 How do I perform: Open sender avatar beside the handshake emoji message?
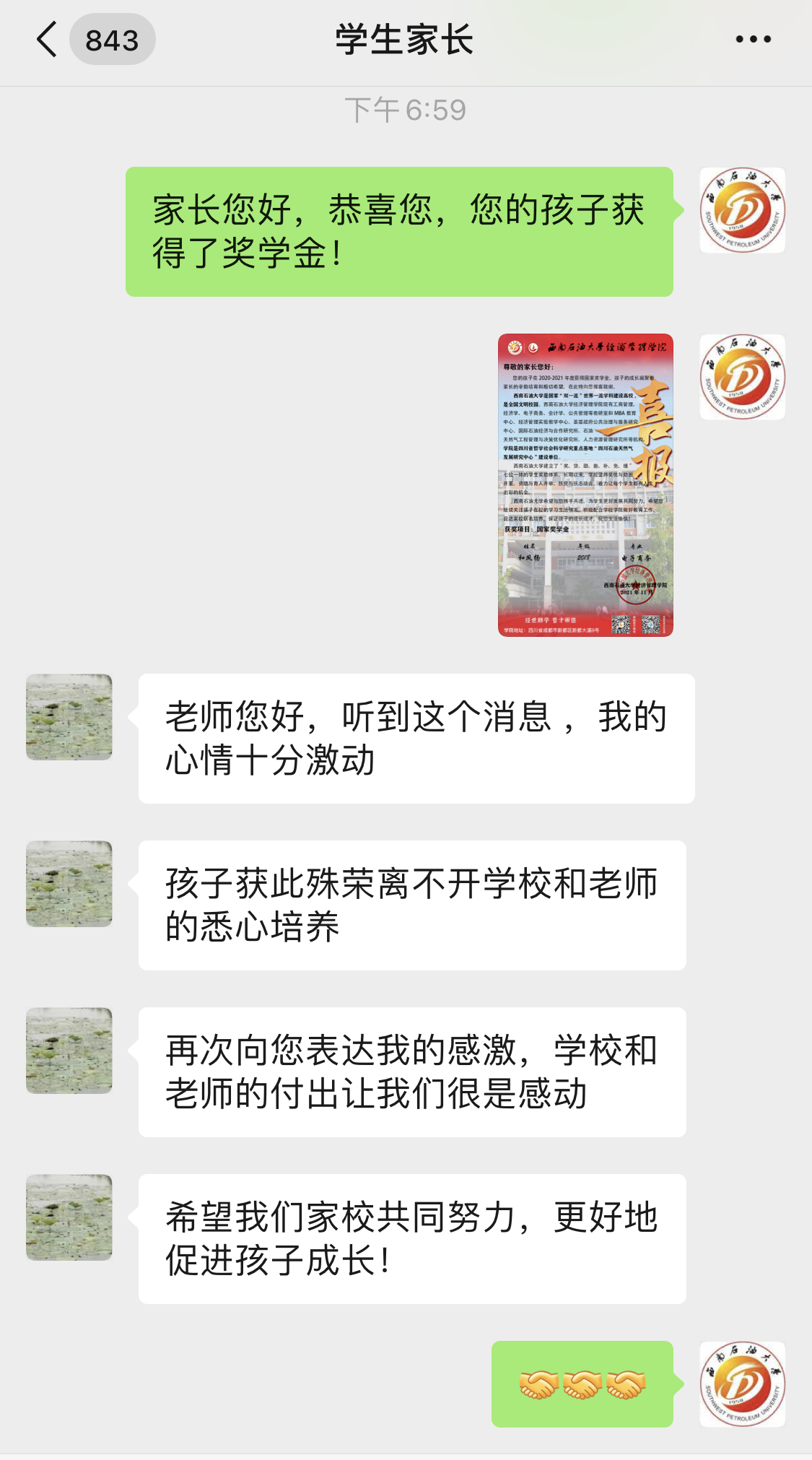(x=742, y=1384)
